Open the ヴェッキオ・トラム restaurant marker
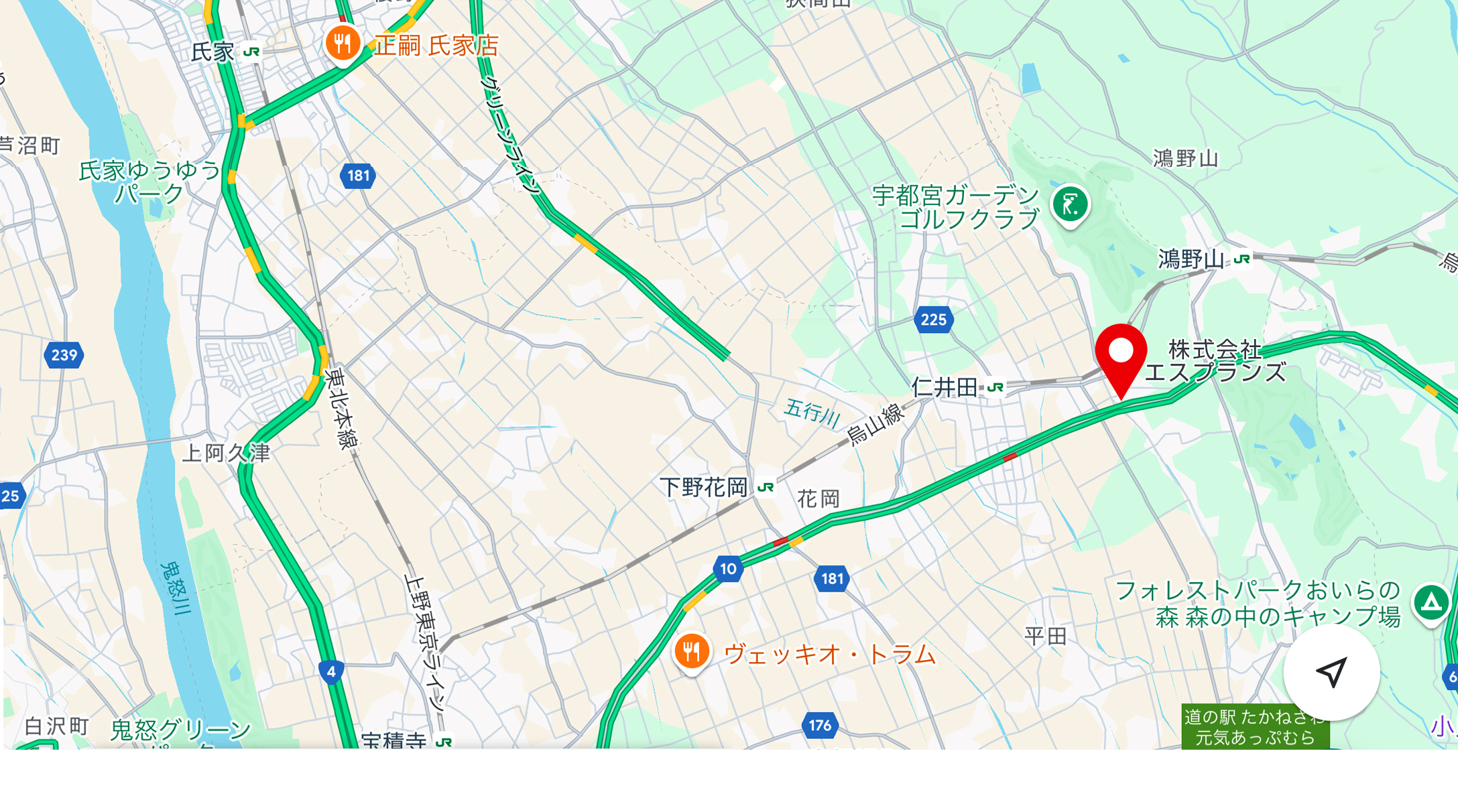Viewport: 1458px width, 812px height. (x=691, y=651)
